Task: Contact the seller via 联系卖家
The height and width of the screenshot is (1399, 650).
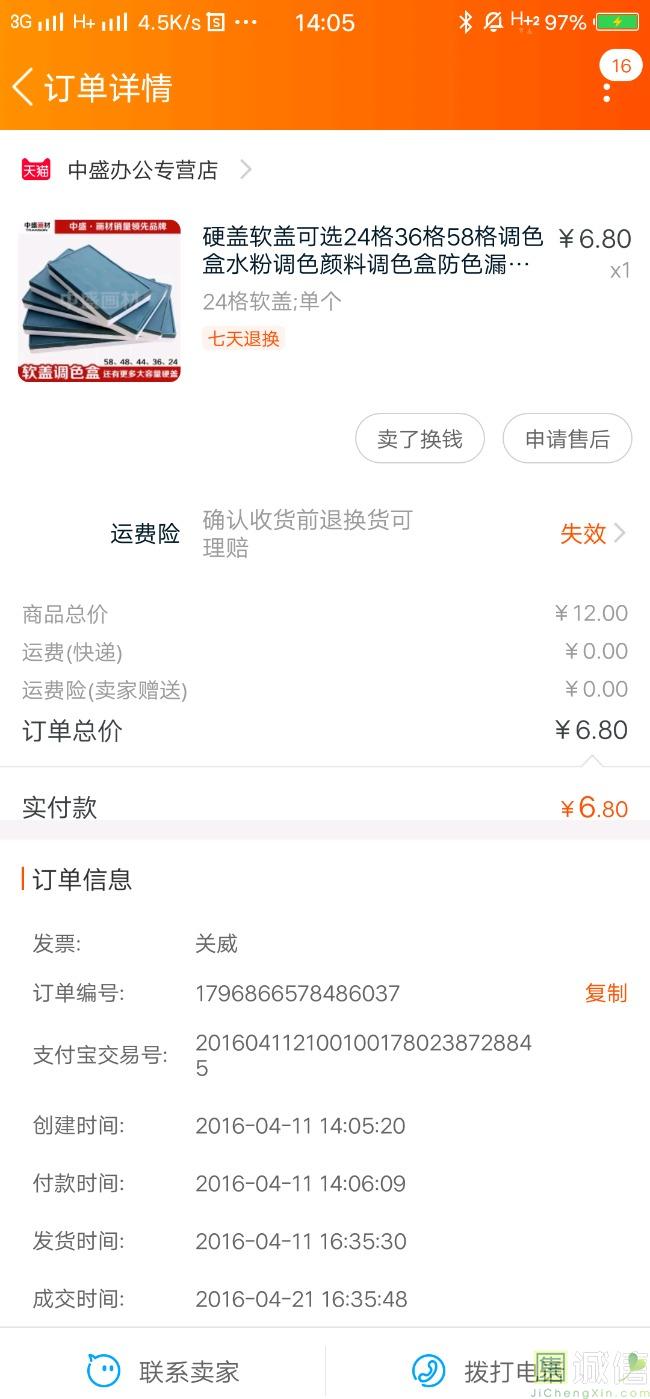Action: click(x=163, y=1370)
